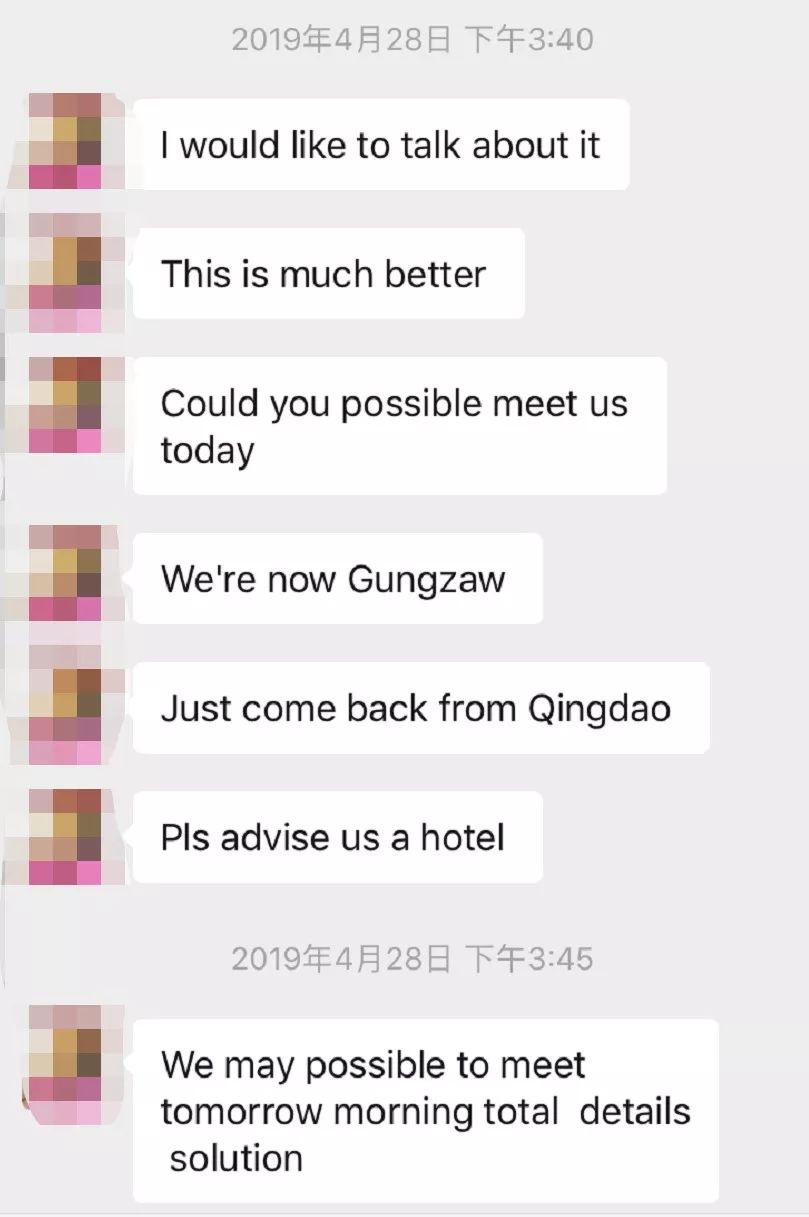
Task: Click the word 'Gungzaw' in the message
Action: (424, 577)
